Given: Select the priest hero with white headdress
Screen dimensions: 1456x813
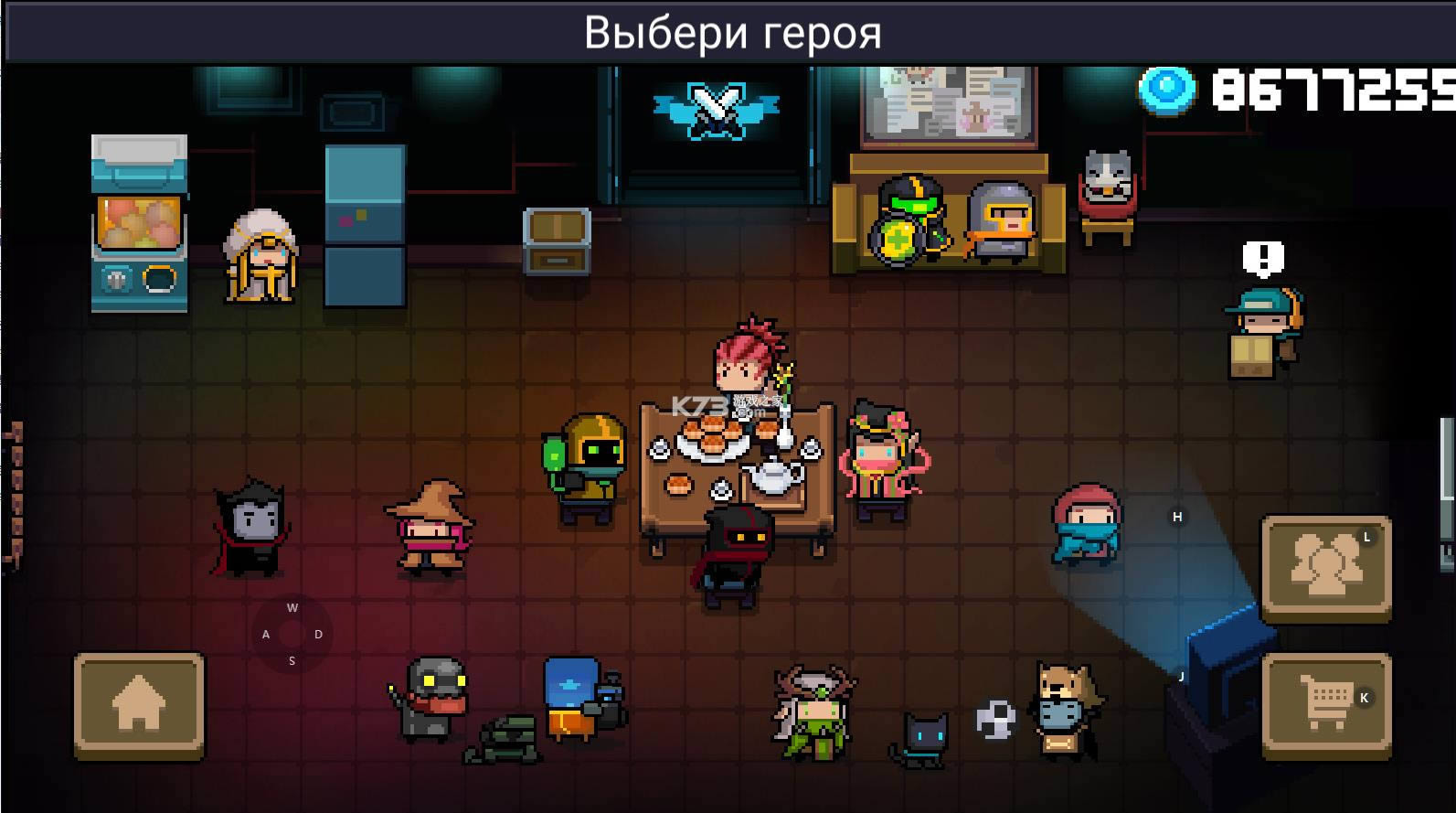Looking at the screenshot, I should point(260,257).
